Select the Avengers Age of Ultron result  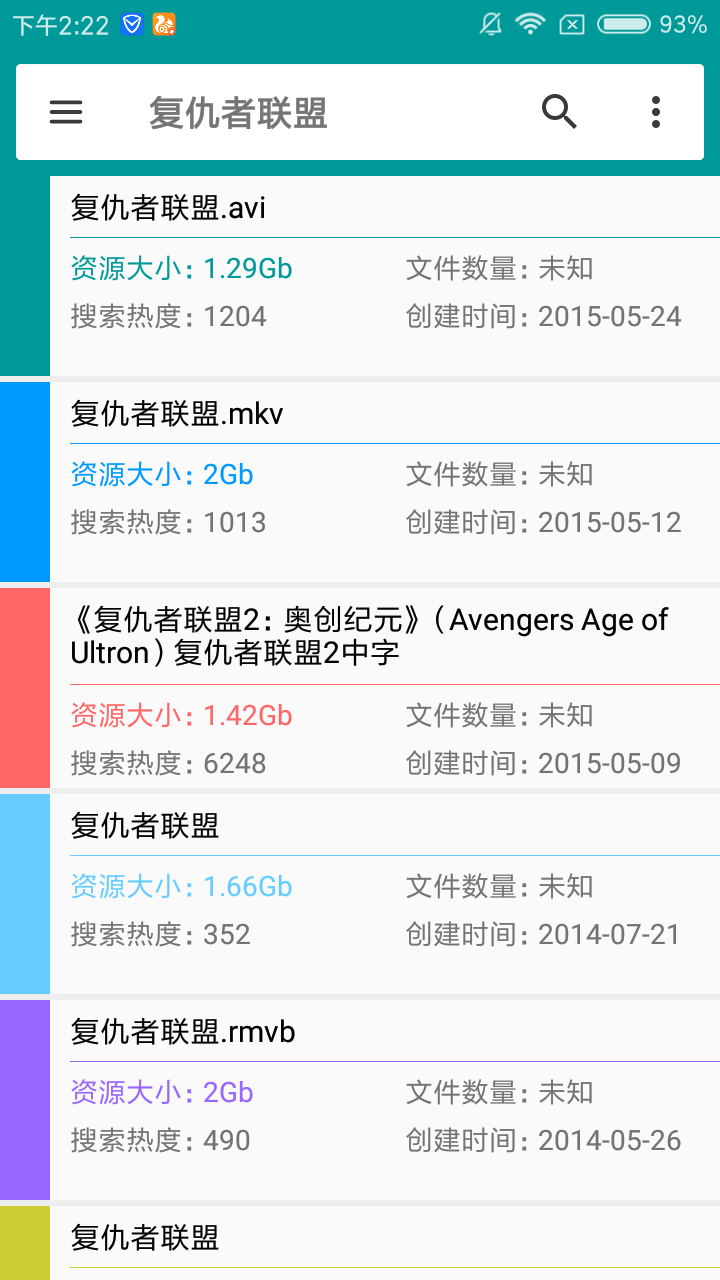385,688
